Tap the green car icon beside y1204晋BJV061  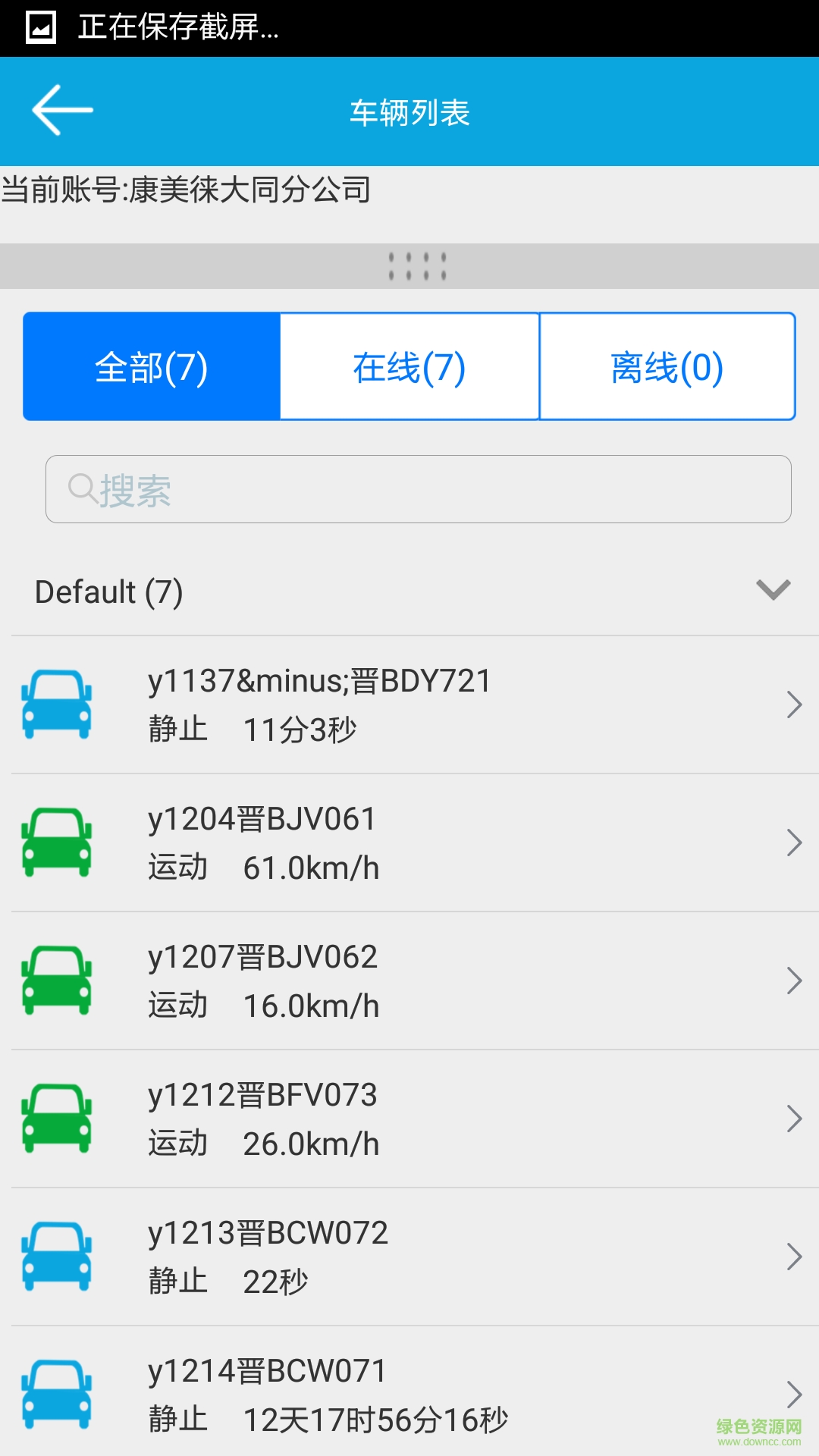pyautogui.click(x=57, y=843)
